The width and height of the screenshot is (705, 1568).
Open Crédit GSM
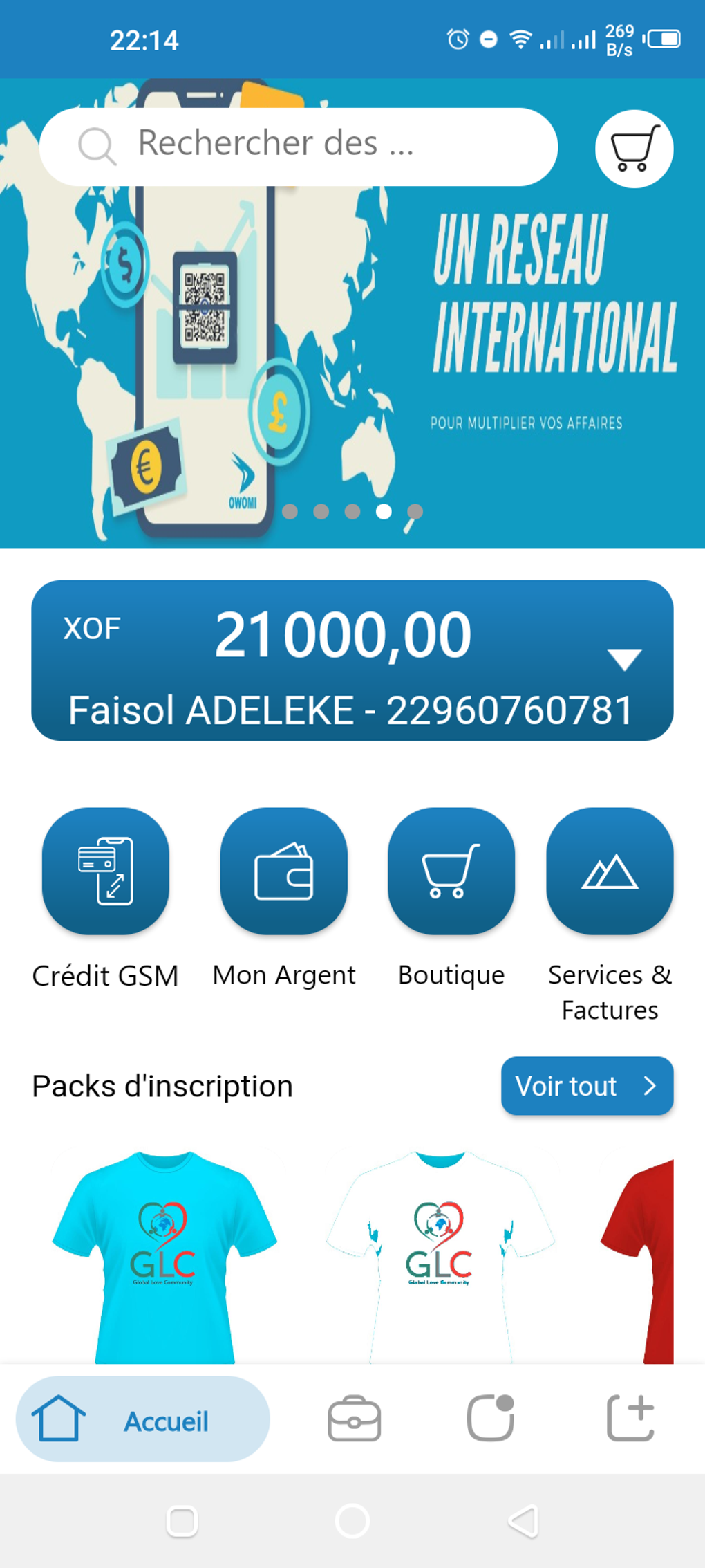(x=106, y=871)
